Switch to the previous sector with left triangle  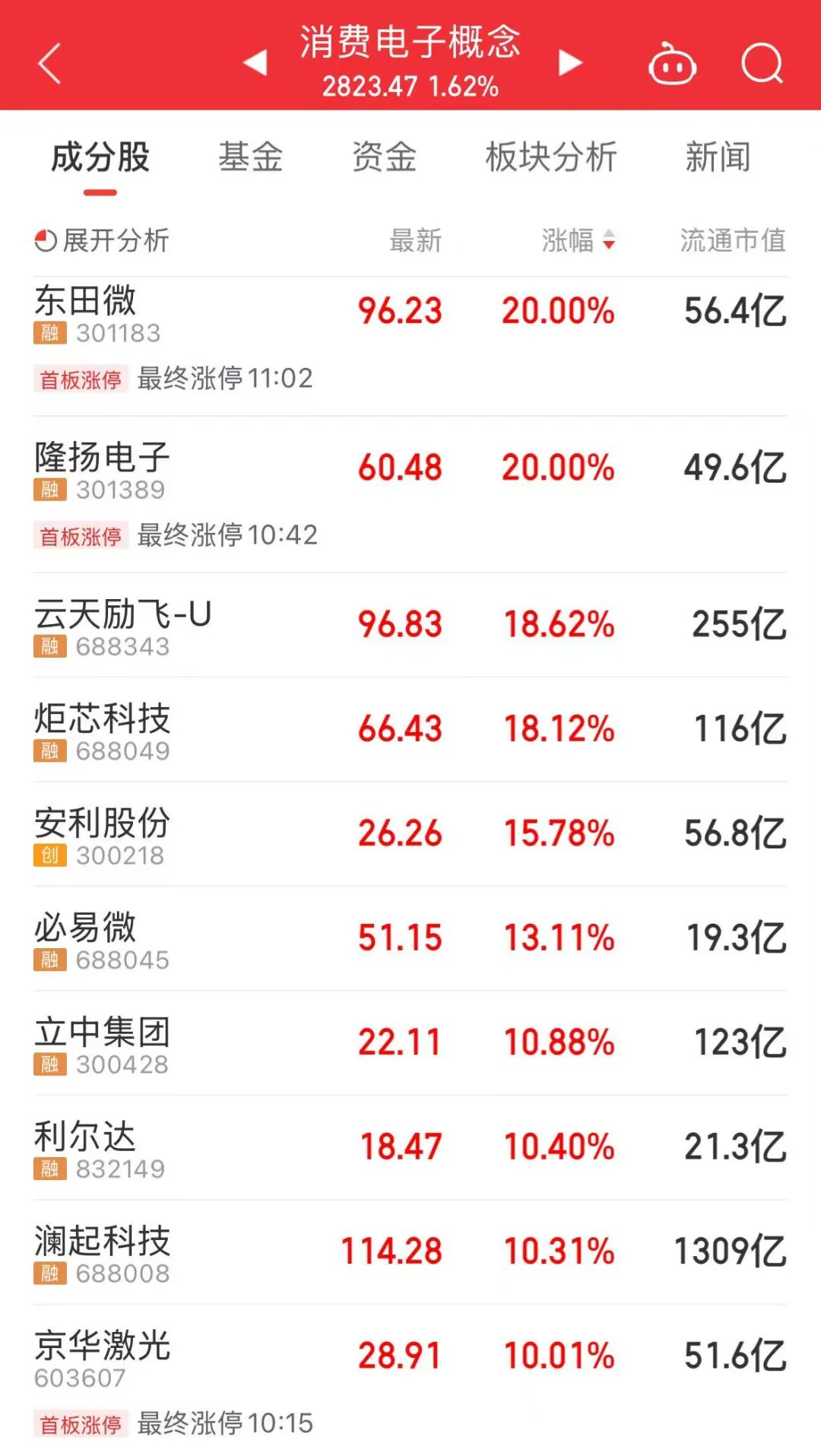click(x=255, y=63)
